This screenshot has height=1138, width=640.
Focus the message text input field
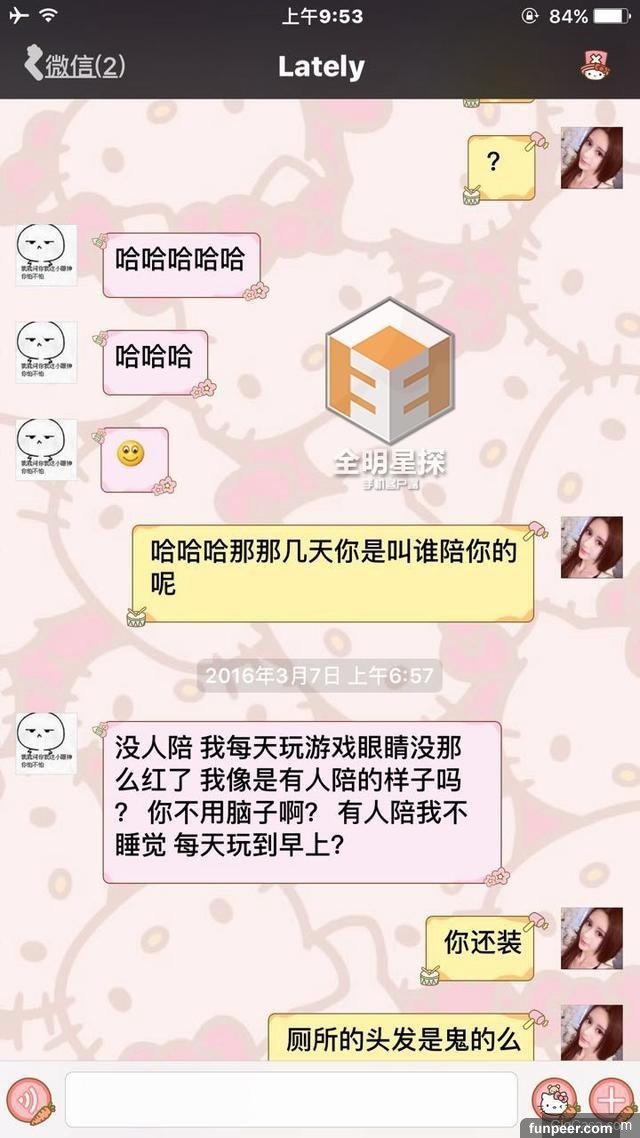[x=291, y=1098]
